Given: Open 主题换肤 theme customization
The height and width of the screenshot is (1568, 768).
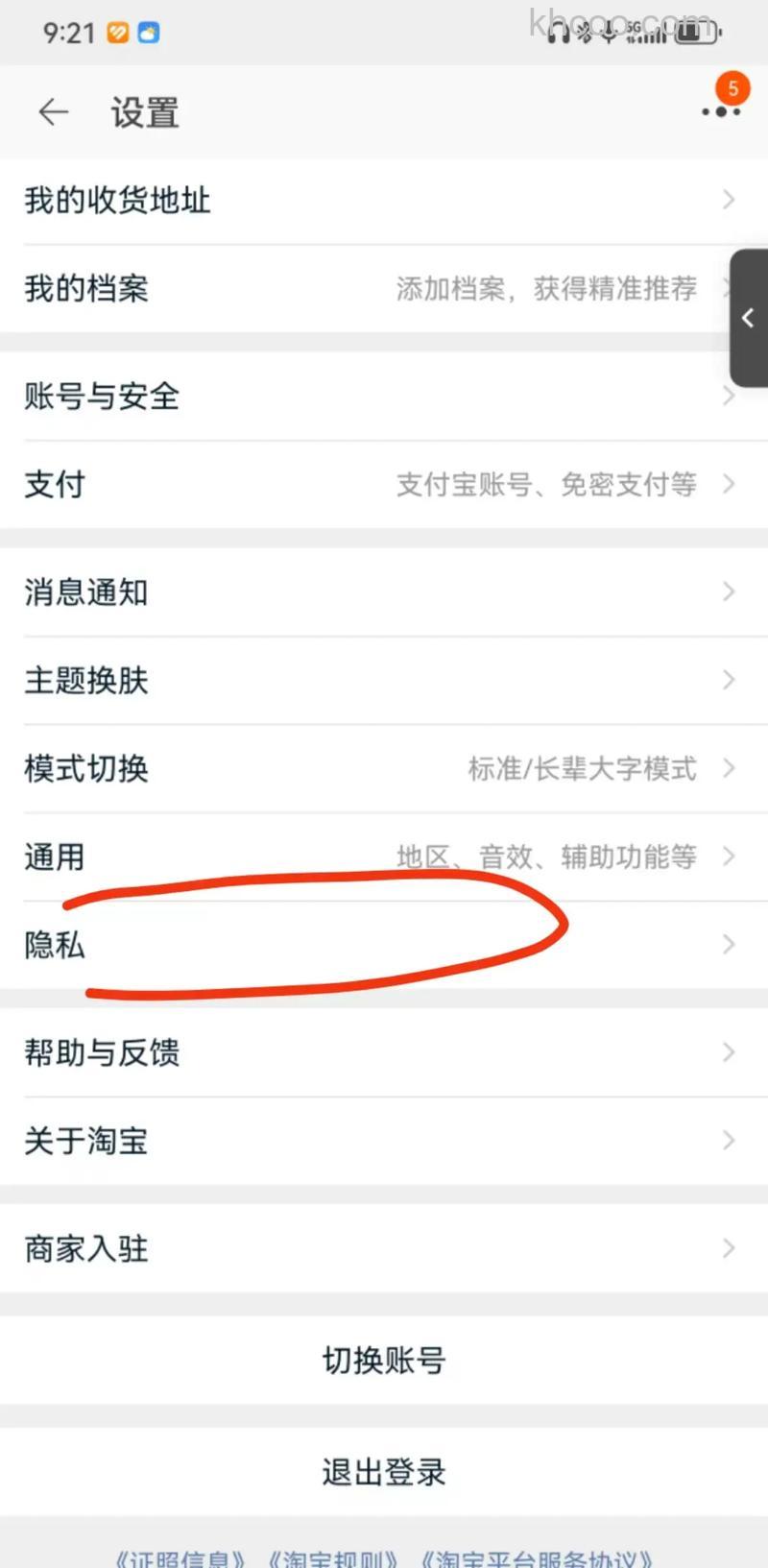Looking at the screenshot, I should pyautogui.click(x=384, y=681).
